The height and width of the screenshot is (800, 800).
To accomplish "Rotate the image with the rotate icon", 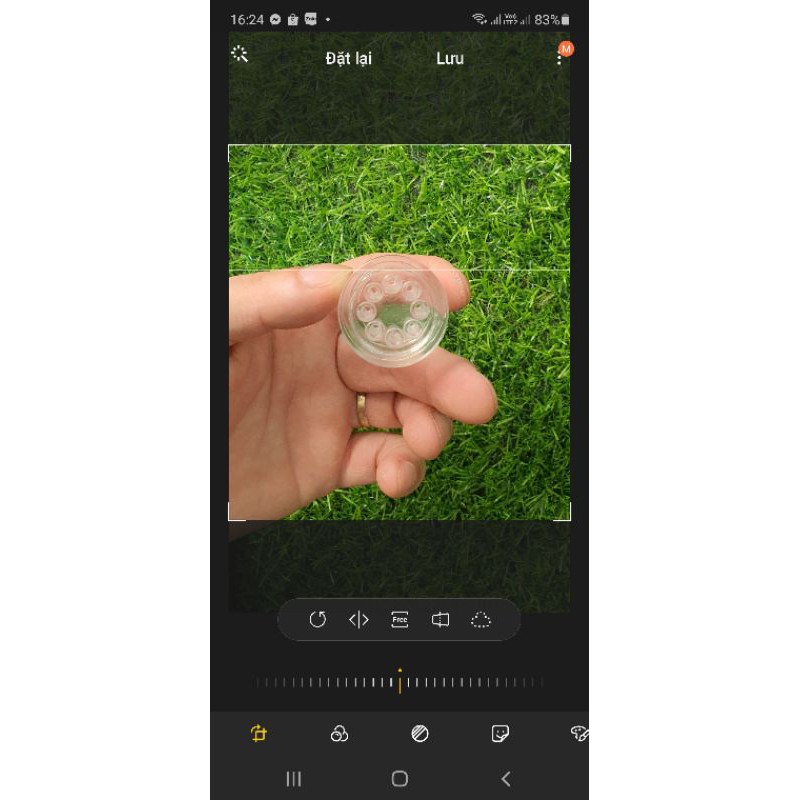I will coord(318,619).
